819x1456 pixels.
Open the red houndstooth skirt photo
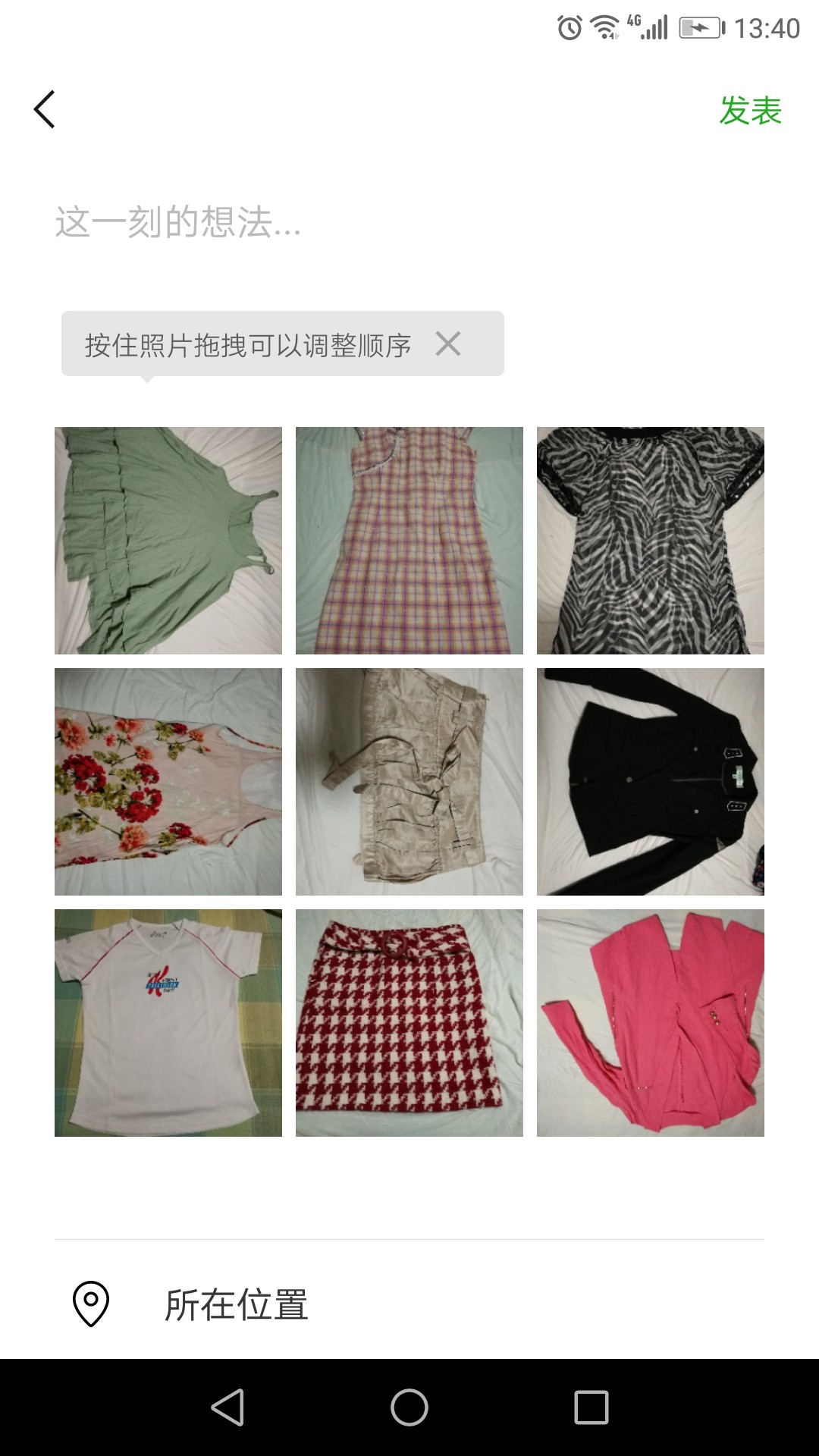pos(409,1023)
